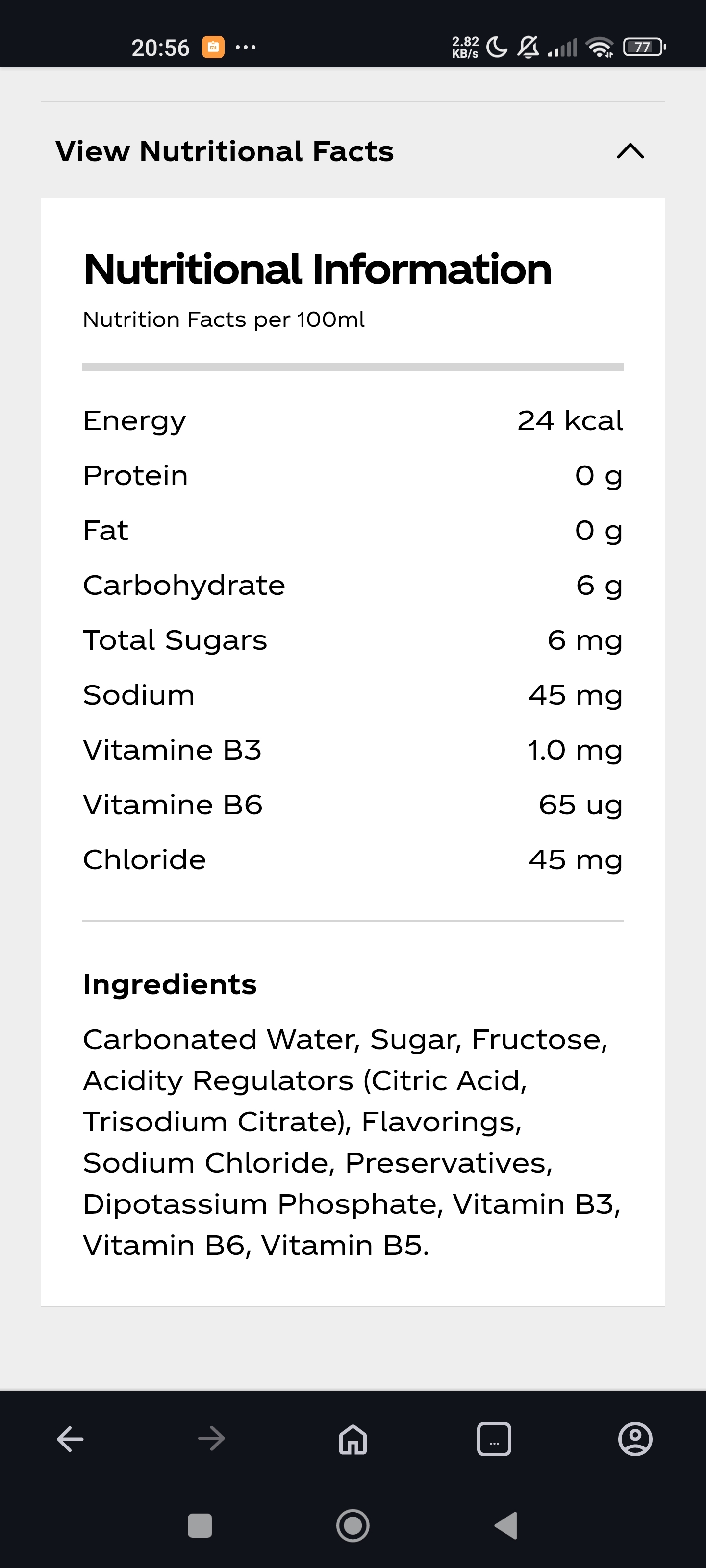Open recent apps with square button

click(x=200, y=1525)
